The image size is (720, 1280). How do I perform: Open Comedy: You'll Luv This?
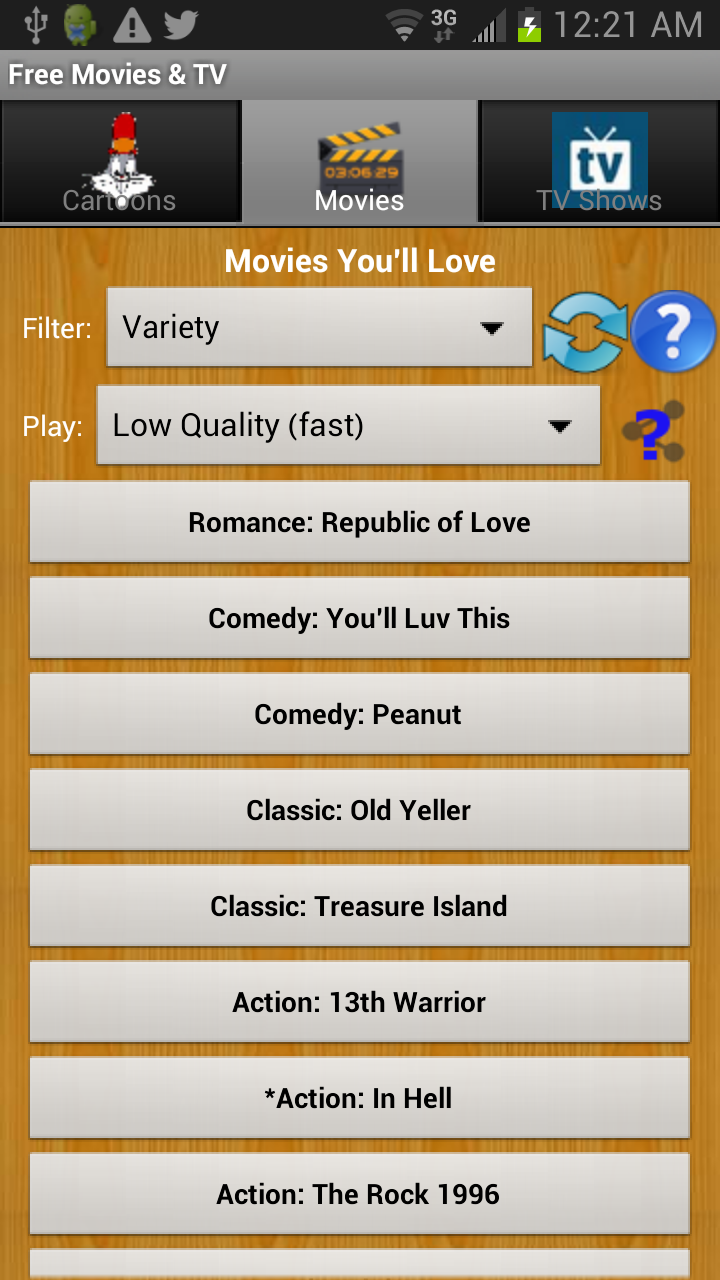pos(360,617)
